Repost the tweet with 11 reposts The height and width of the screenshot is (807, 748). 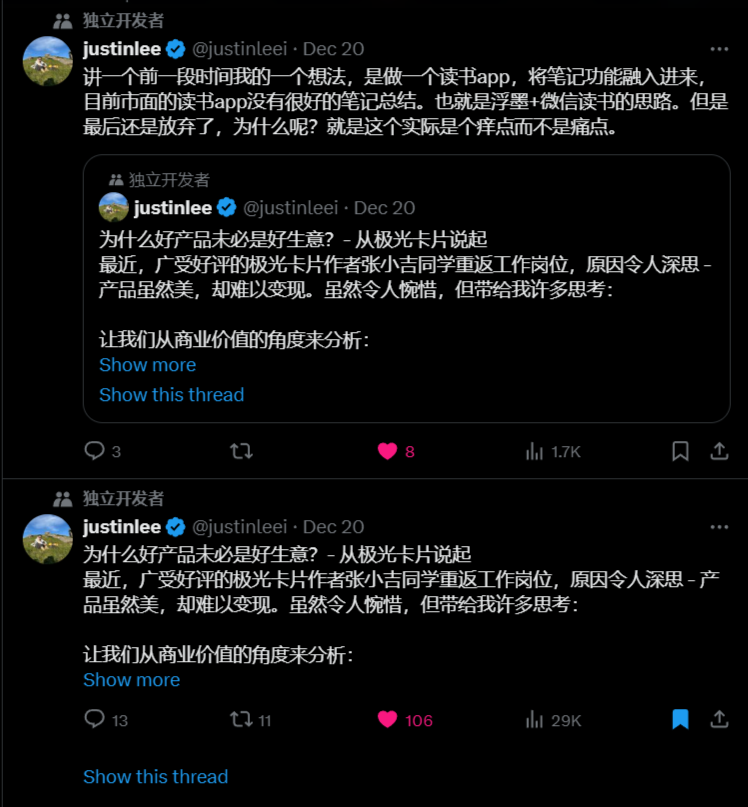[241, 719]
